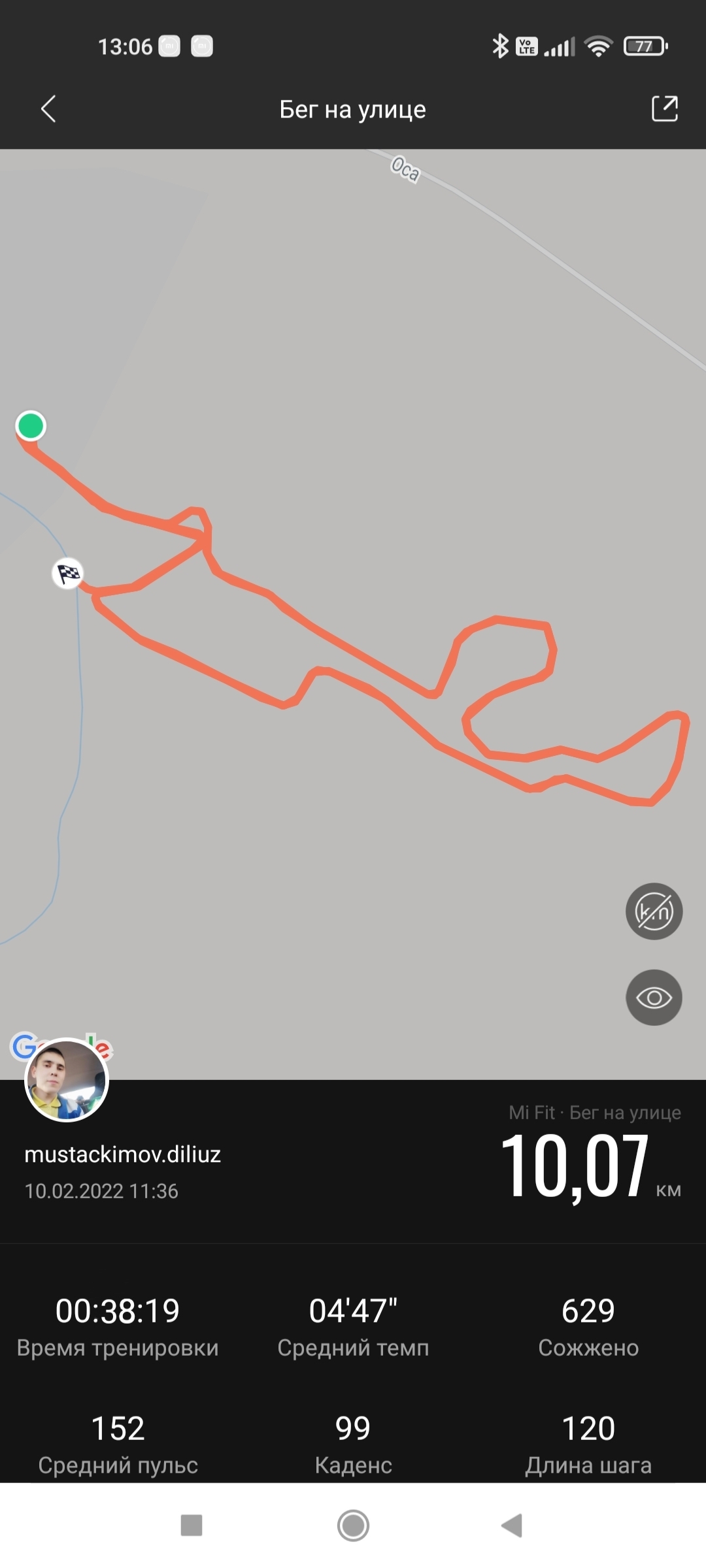Open recent apps from the navigation bar
Viewport: 706px width, 1568px height.
point(192,1526)
